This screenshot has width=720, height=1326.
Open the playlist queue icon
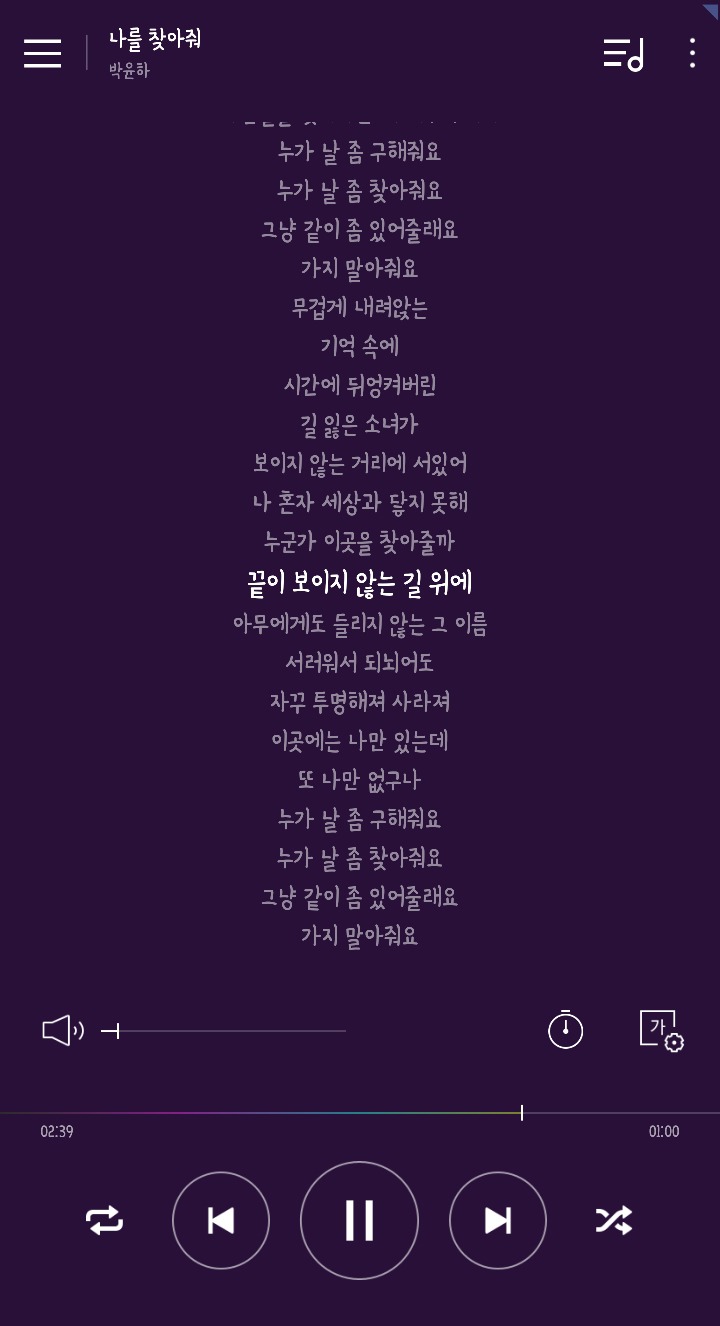click(x=624, y=53)
